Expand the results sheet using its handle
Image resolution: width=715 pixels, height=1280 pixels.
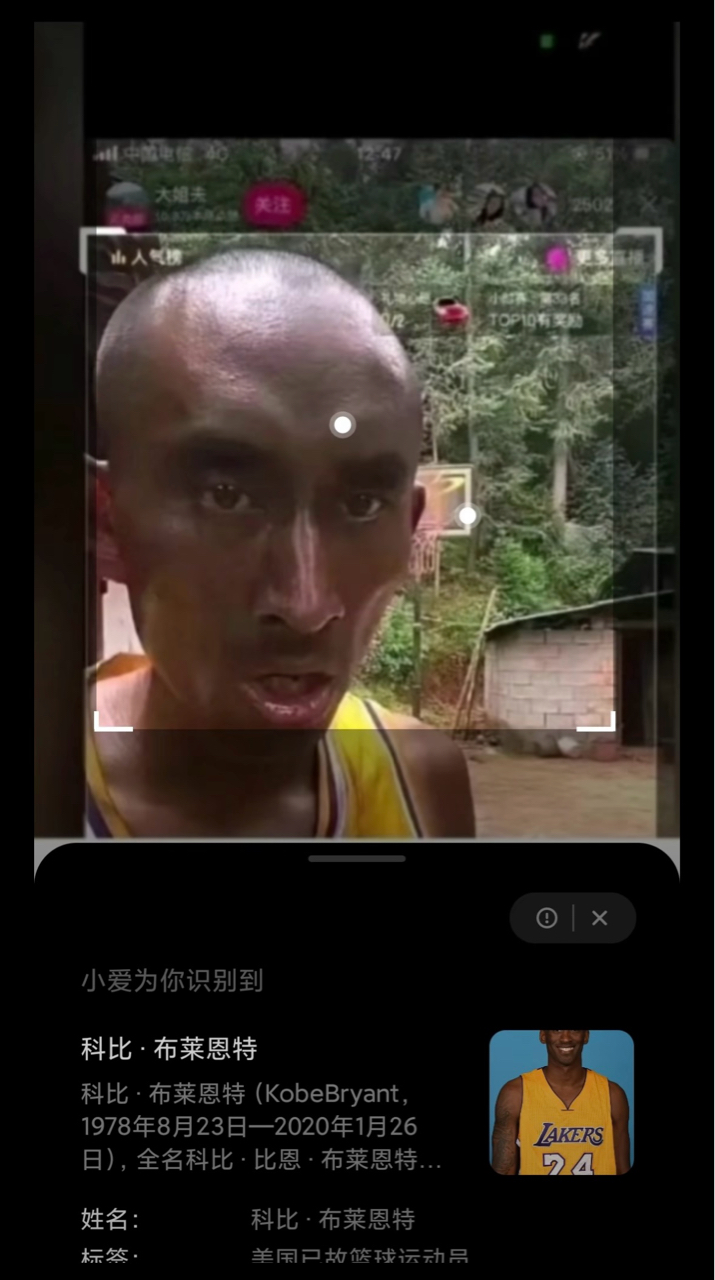[357, 858]
